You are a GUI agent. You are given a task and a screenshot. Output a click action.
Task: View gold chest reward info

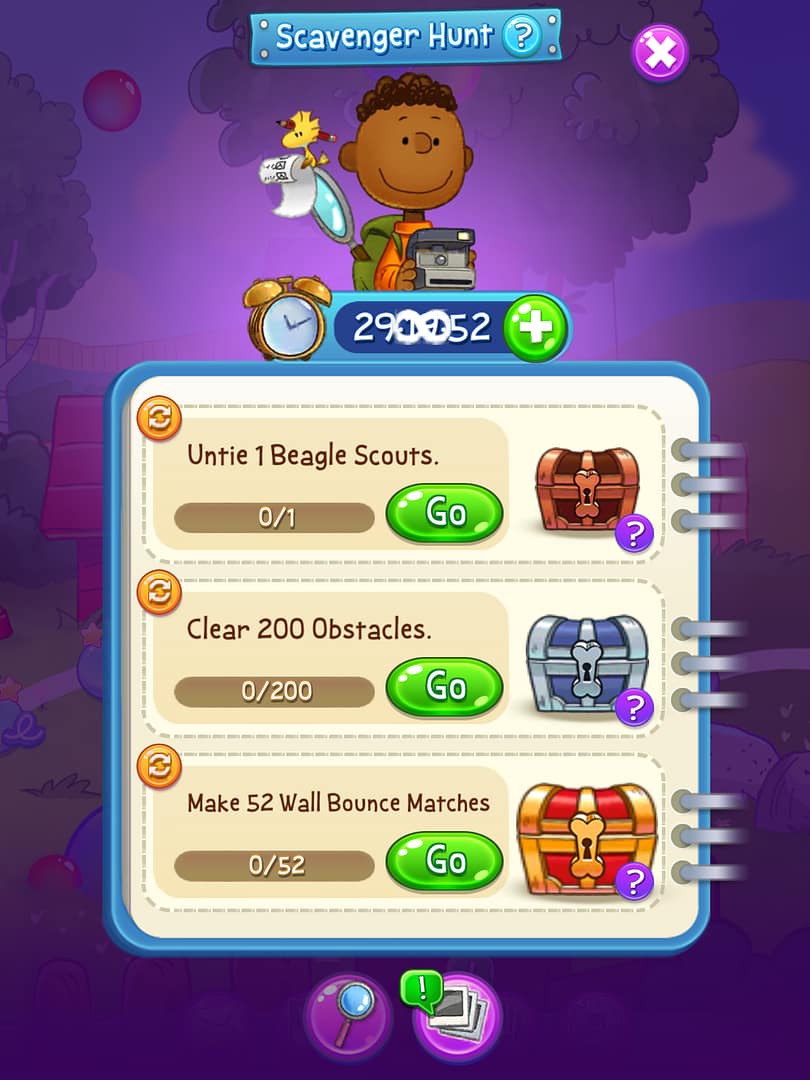pos(633,882)
